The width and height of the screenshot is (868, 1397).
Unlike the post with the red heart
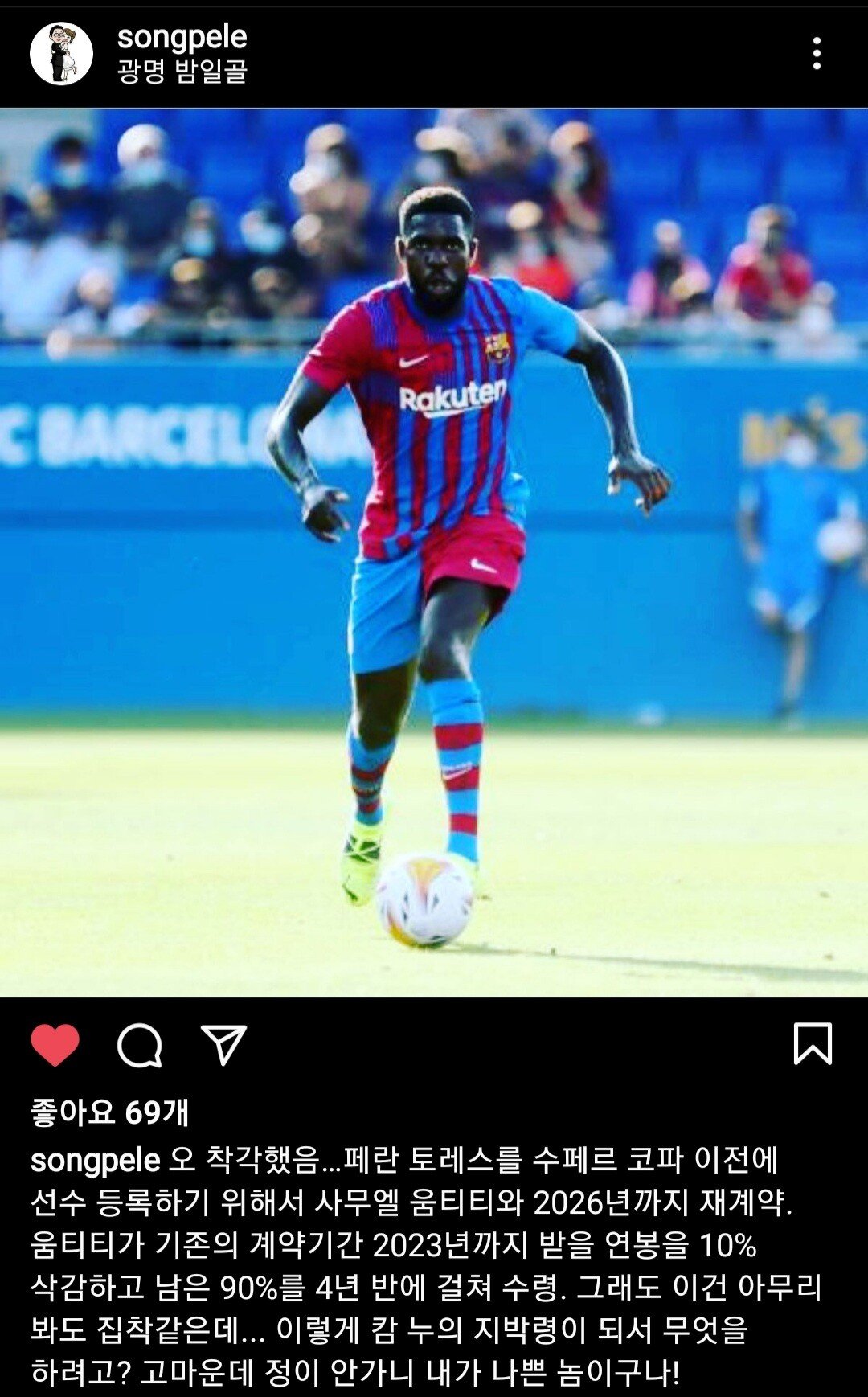pos(55,1045)
